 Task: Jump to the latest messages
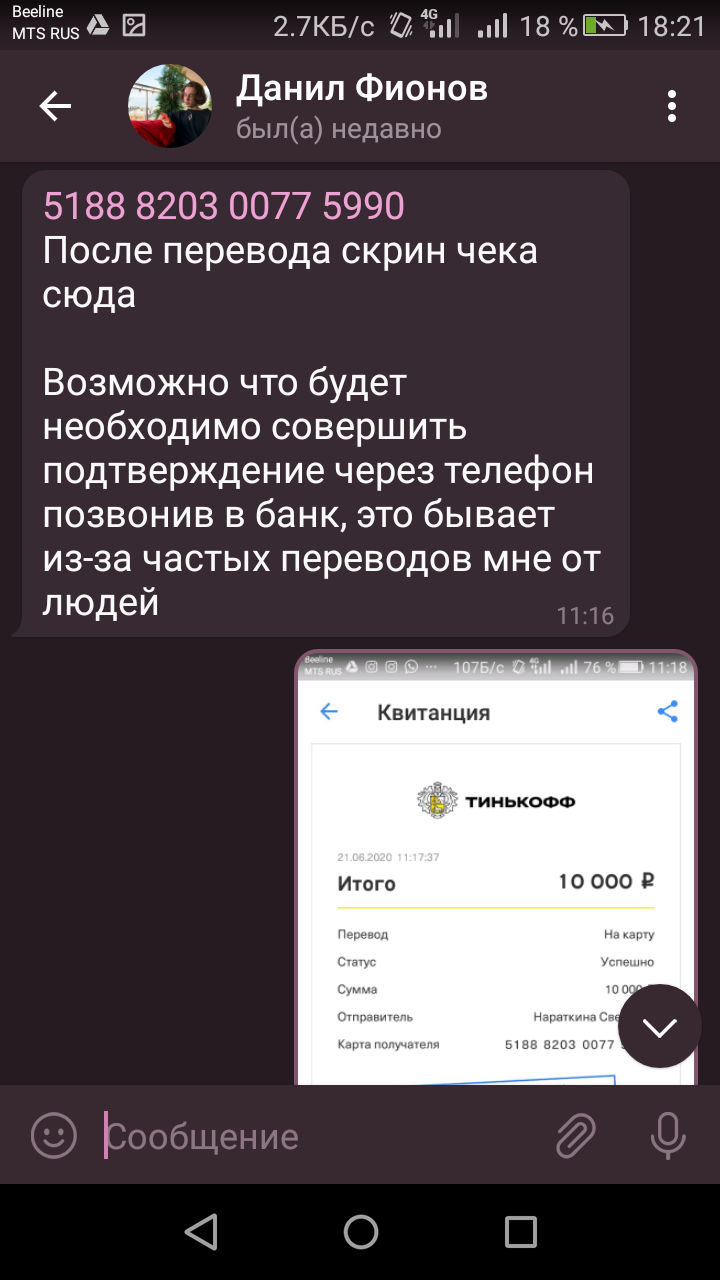[659, 1026]
